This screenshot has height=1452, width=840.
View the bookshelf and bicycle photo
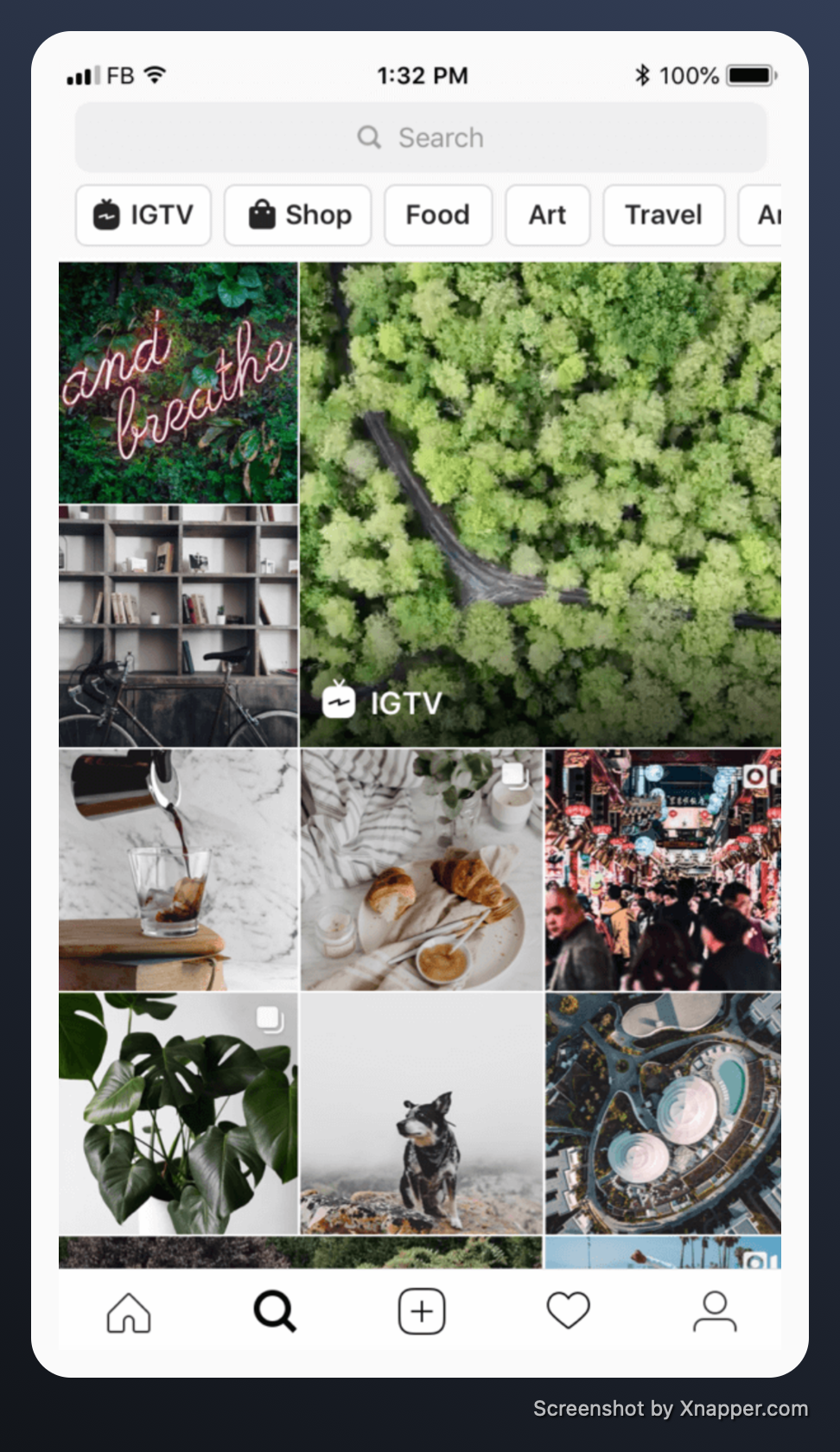coord(178,626)
